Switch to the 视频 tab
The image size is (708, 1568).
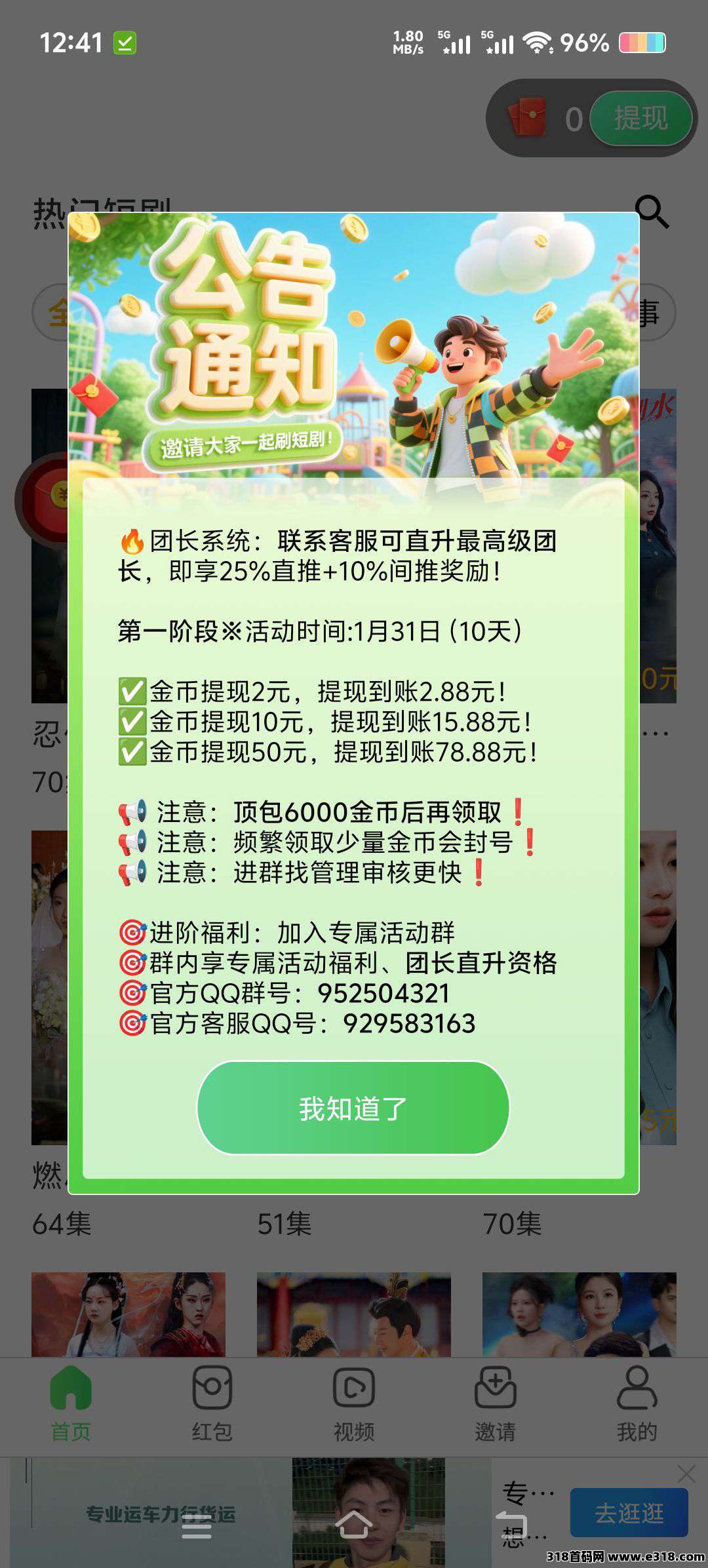pos(353,1404)
